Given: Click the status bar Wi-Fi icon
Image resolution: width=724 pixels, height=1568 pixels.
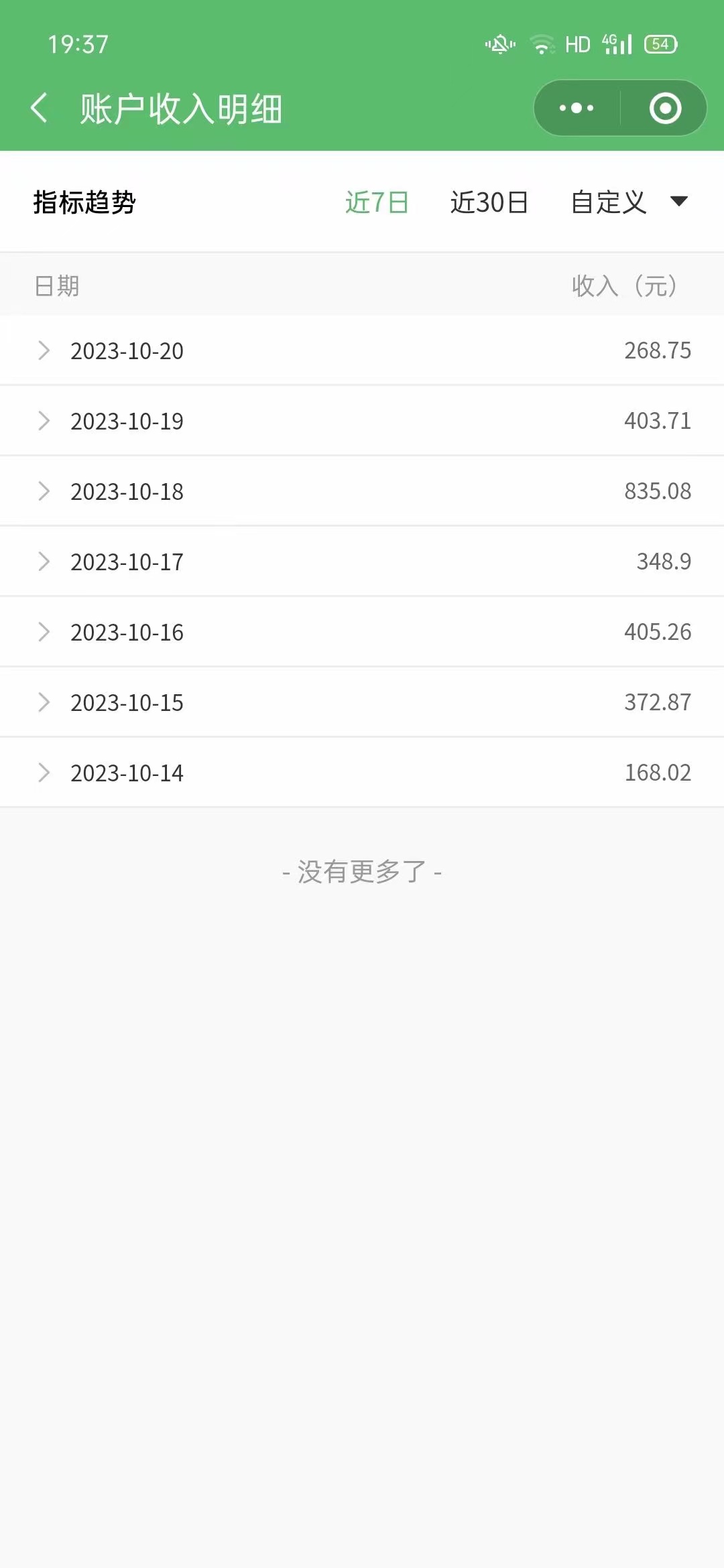Looking at the screenshot, I should (543, 44).
